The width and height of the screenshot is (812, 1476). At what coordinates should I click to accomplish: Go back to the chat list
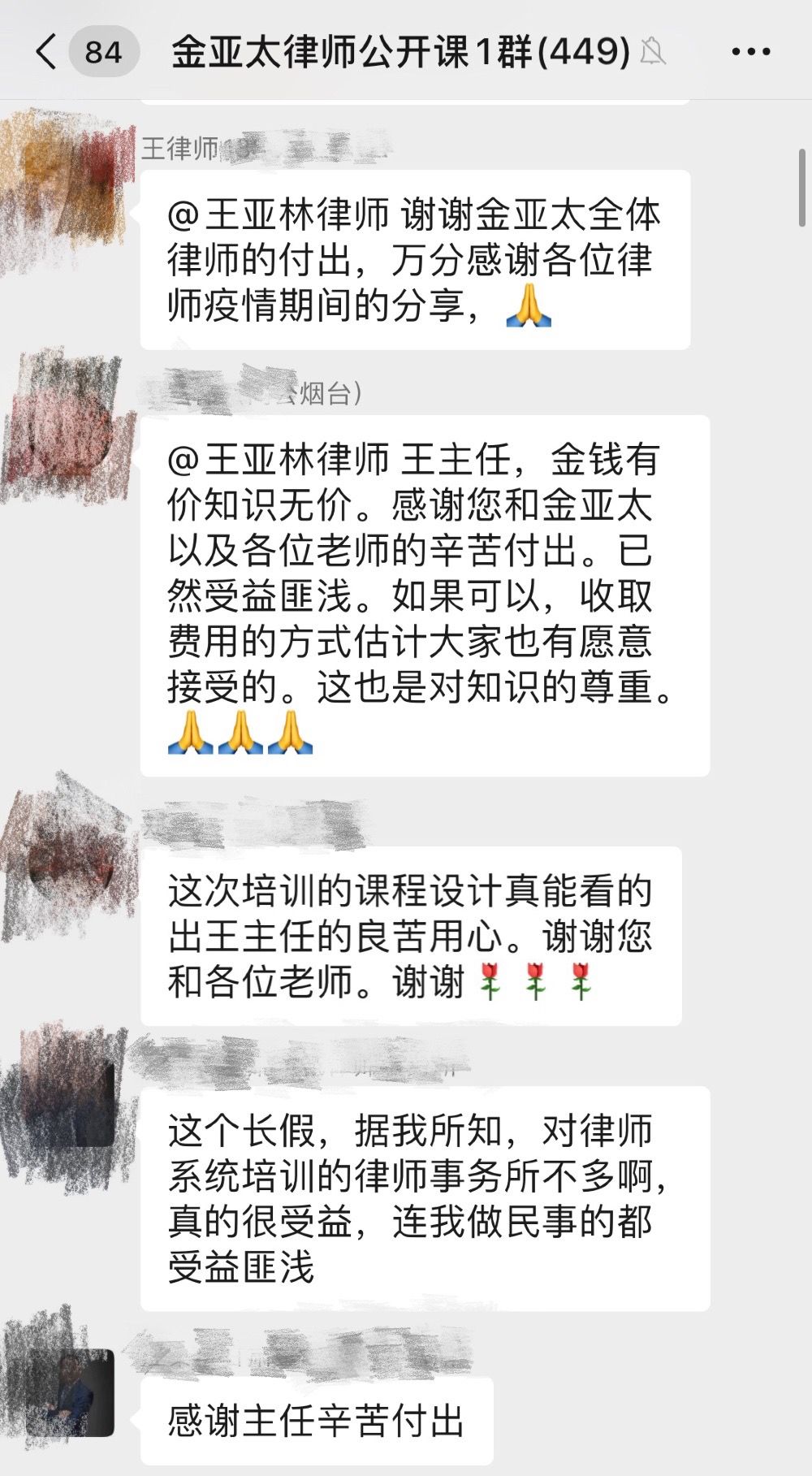coord(47,52)
